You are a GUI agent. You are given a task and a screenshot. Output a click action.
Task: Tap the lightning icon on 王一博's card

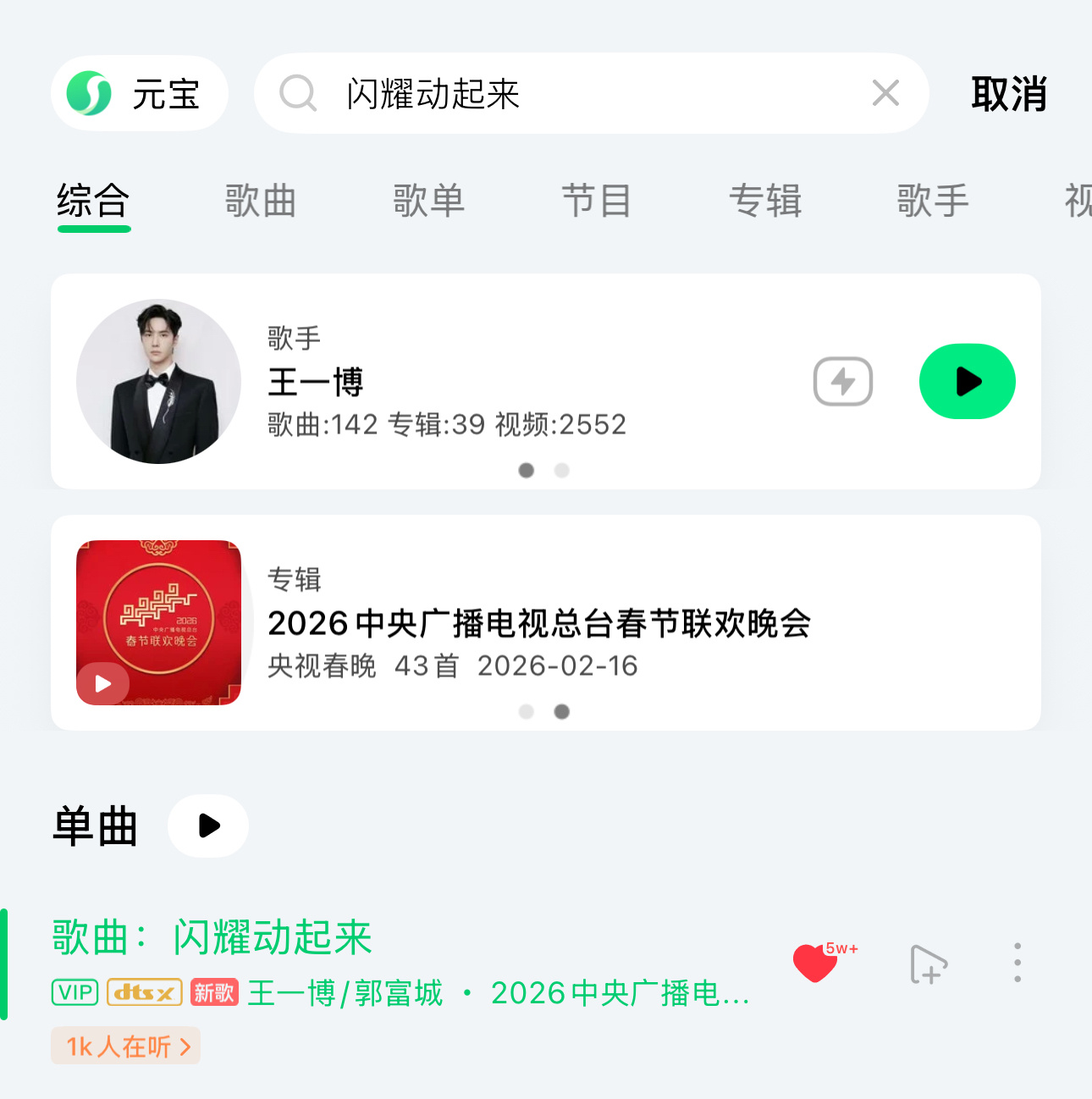pyautogui.click(x=843, y=382)
